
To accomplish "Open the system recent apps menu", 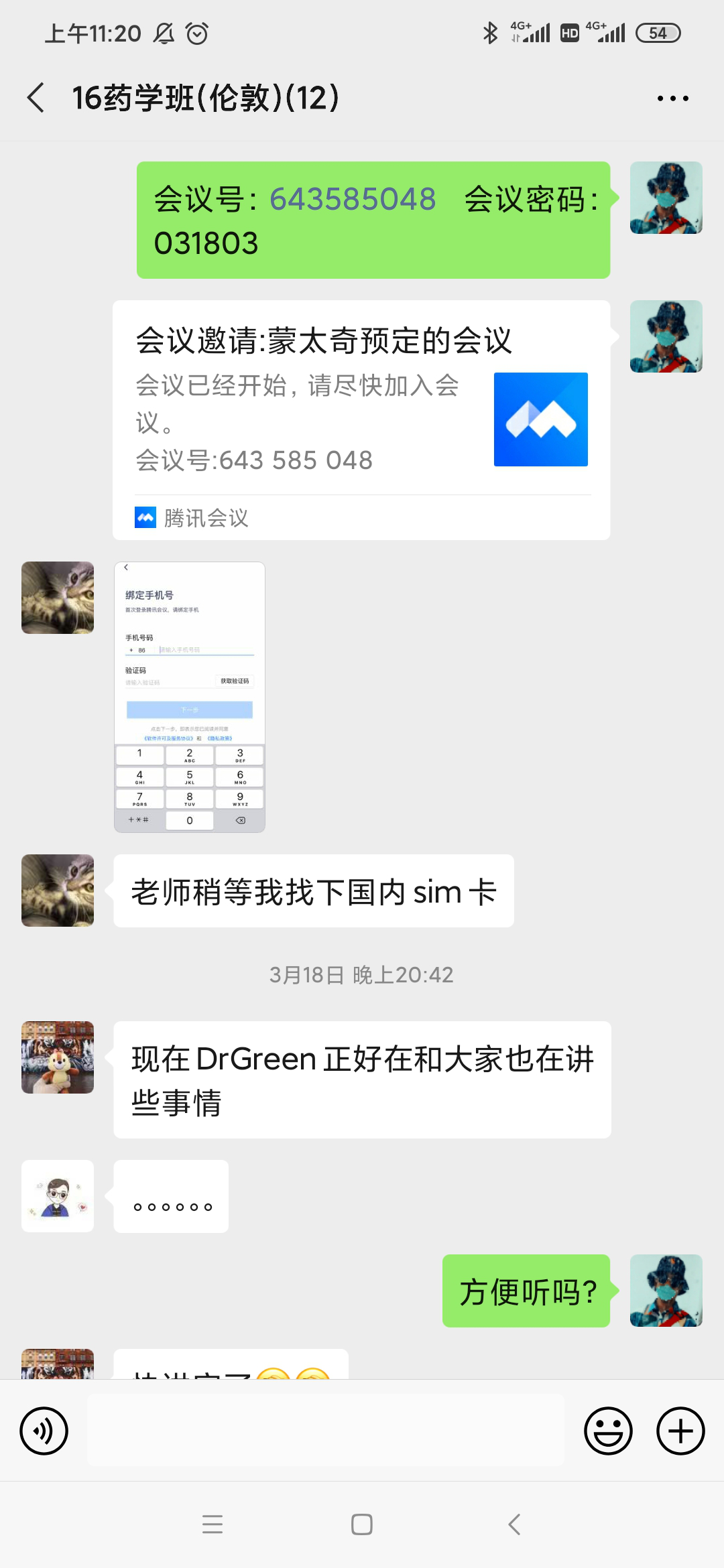I will coord(213,1524).
